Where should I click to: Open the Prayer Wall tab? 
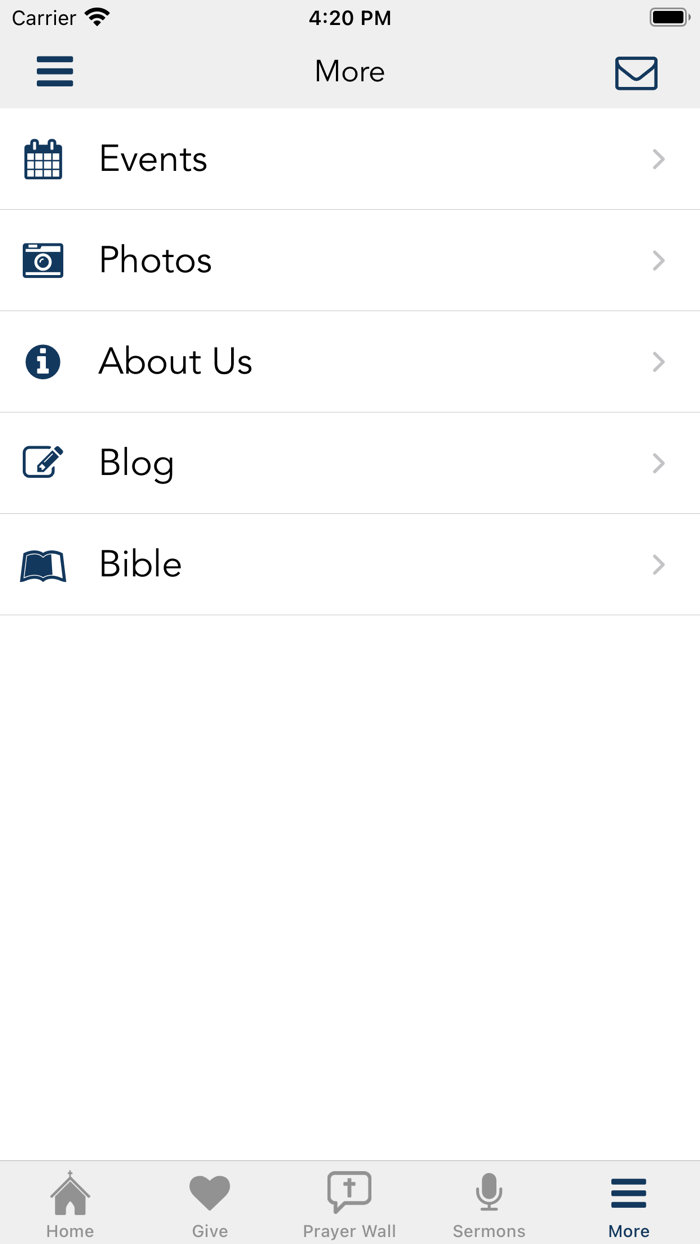coord(350,1204)
